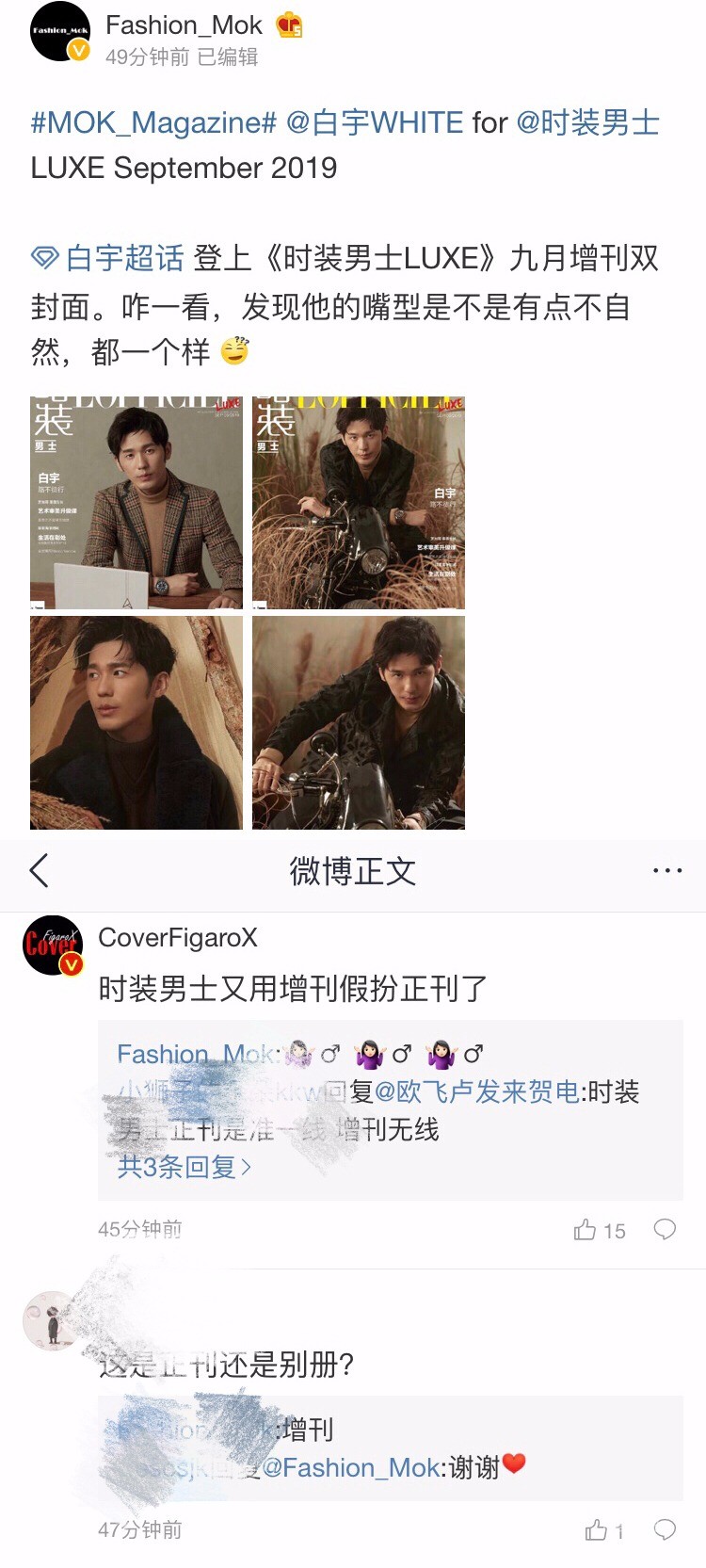Open CoverFigaroX's profile avatar
706x1568 pixels.
(x=54, y=945)
